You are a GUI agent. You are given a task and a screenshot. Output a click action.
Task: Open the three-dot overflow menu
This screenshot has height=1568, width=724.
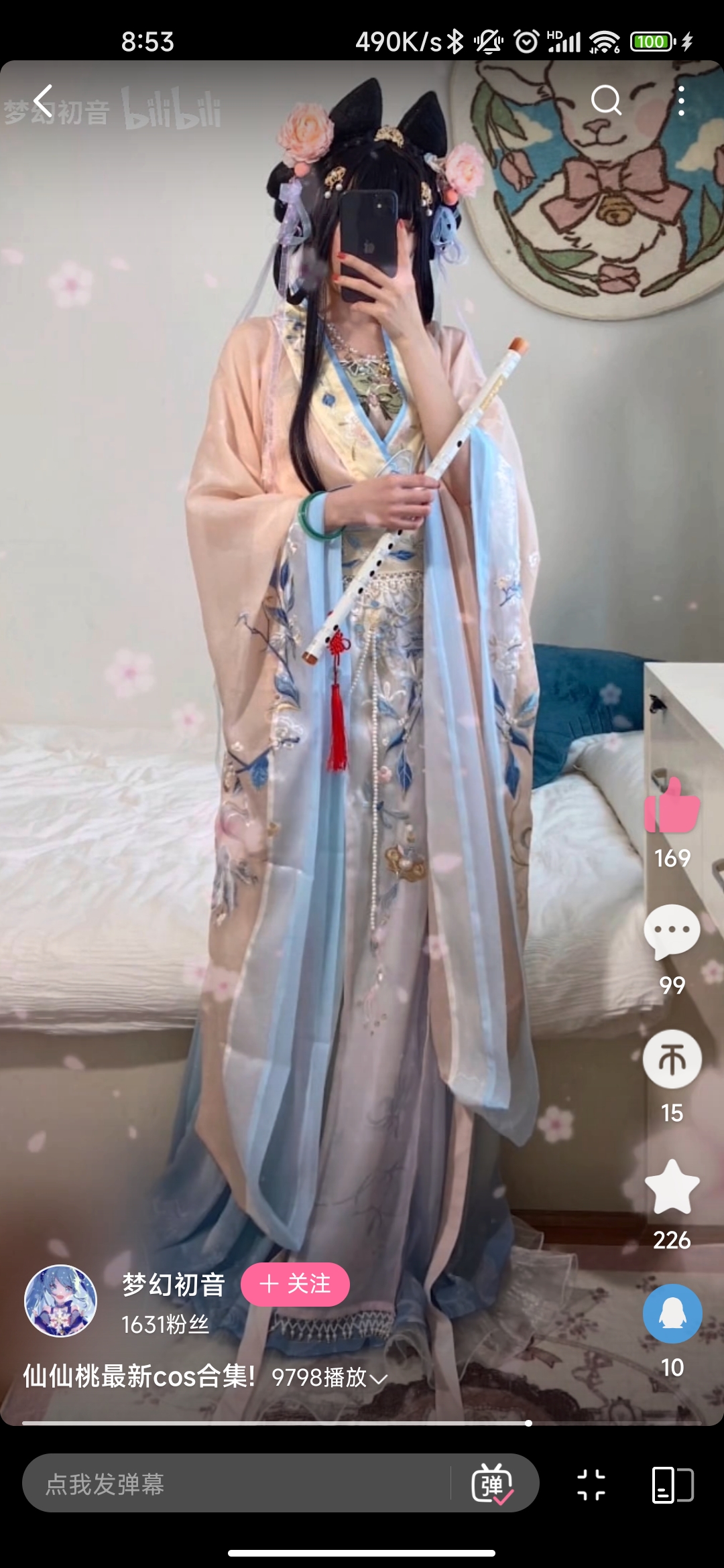(x=681, y=101)
